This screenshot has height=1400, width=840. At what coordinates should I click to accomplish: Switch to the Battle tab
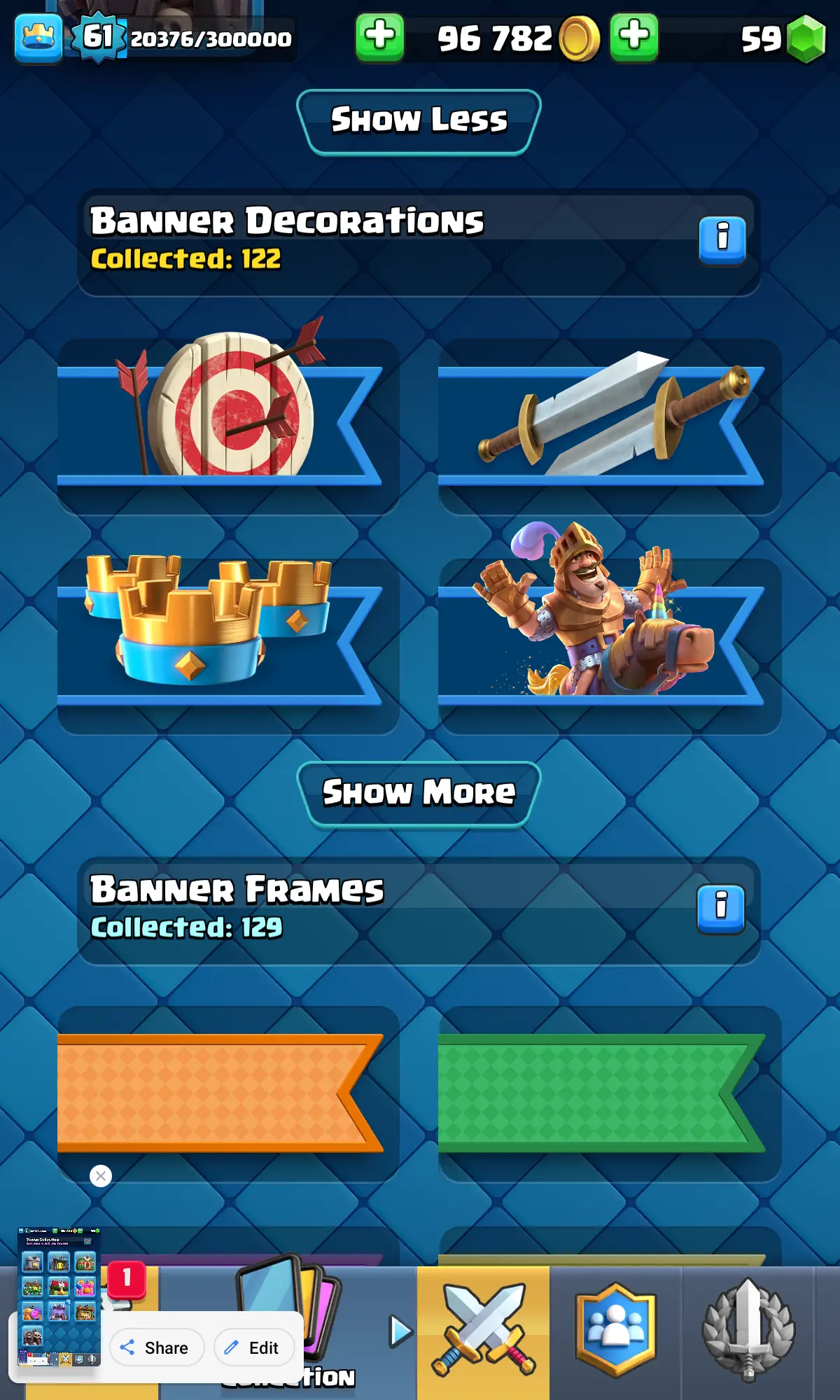483,1330
